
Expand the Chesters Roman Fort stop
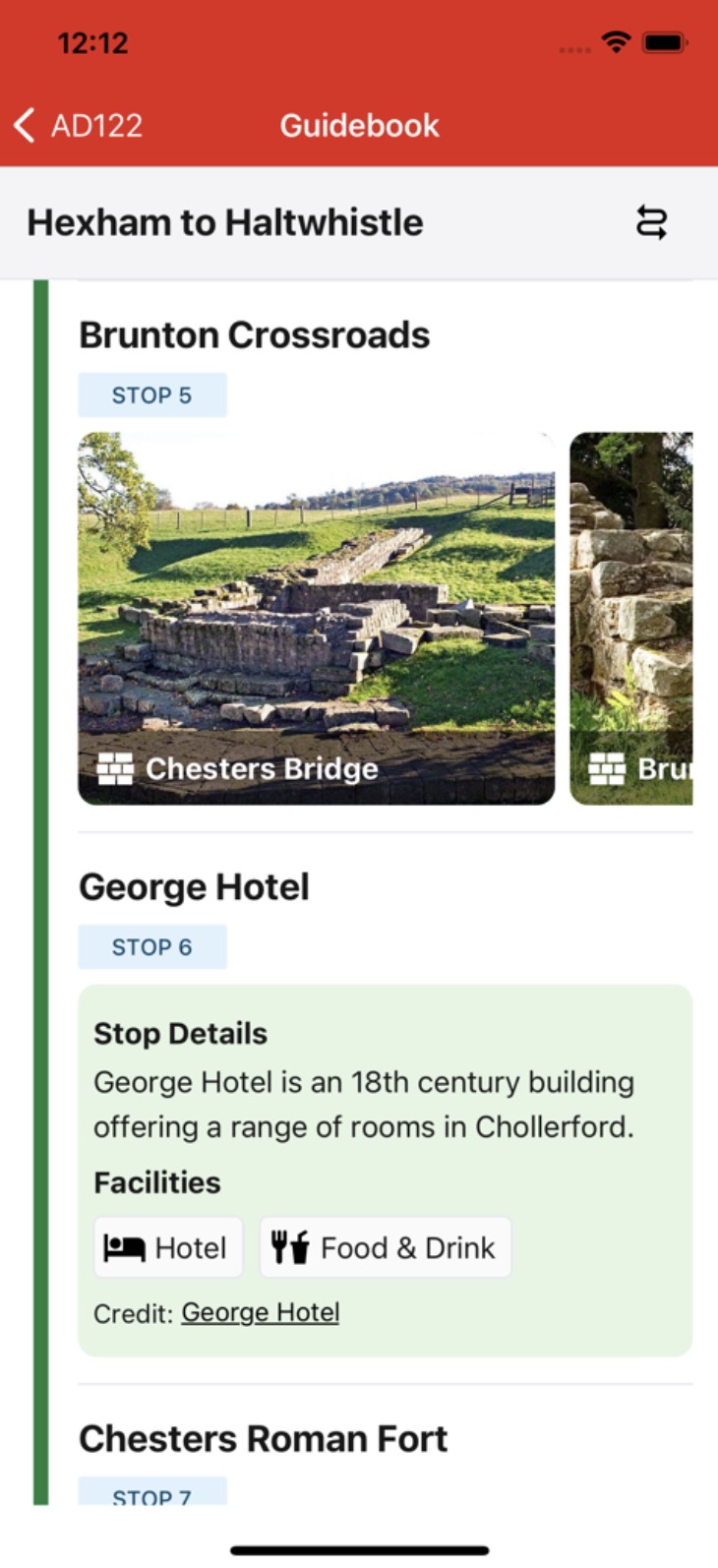pos(264,1438)
